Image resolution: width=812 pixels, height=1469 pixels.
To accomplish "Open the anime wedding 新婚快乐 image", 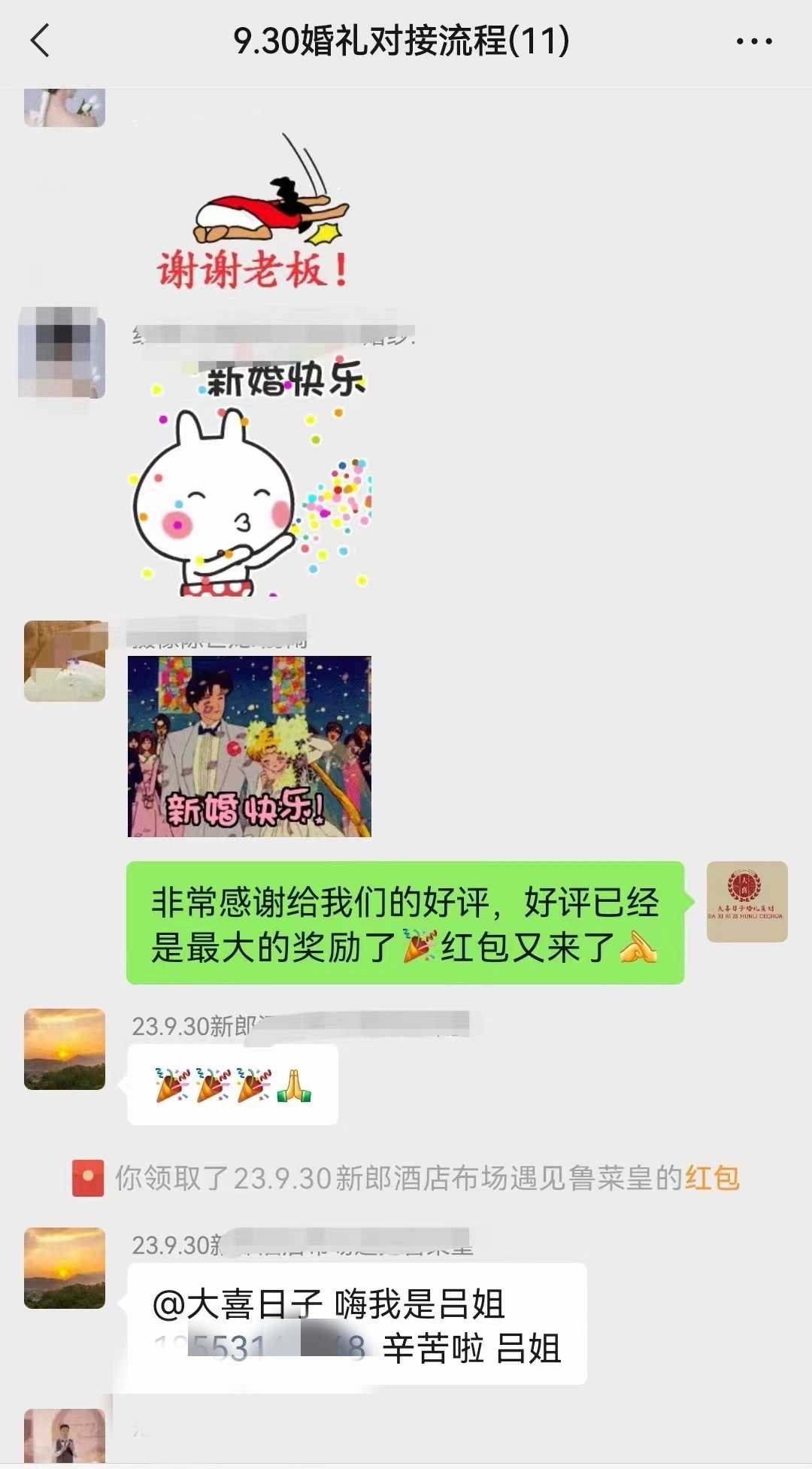I will pos(249,746).
